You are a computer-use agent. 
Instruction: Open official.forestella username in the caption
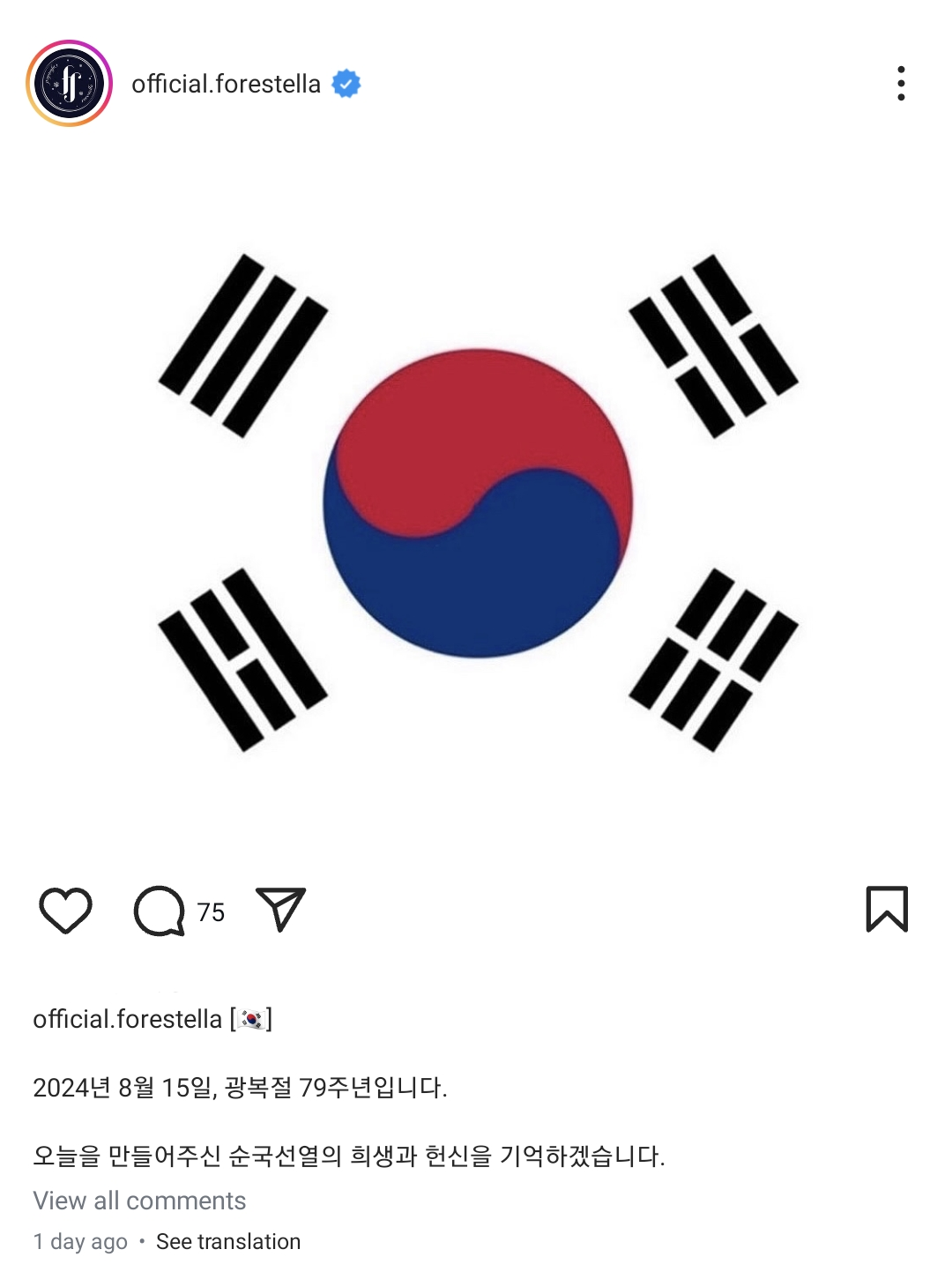coord(127,1019)
